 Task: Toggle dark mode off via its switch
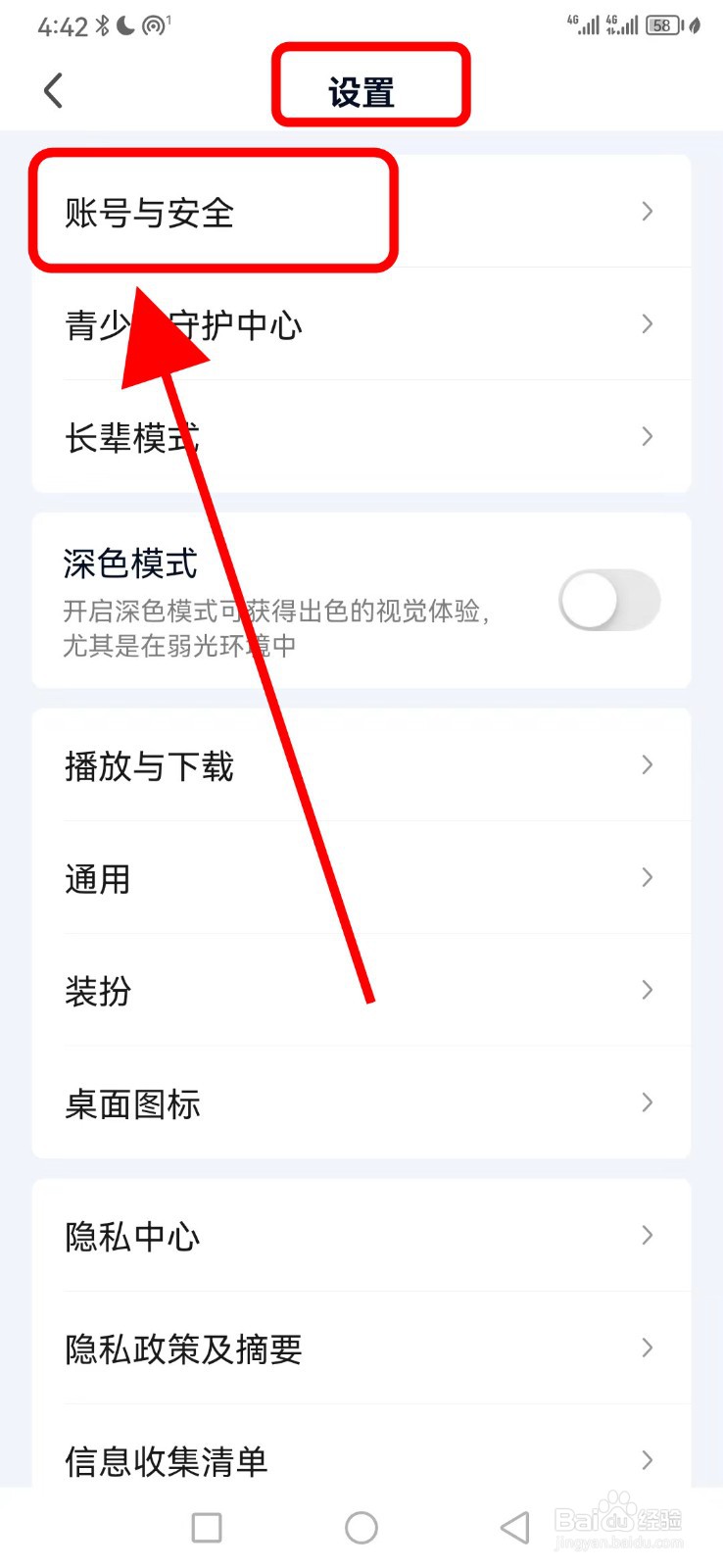608,600
